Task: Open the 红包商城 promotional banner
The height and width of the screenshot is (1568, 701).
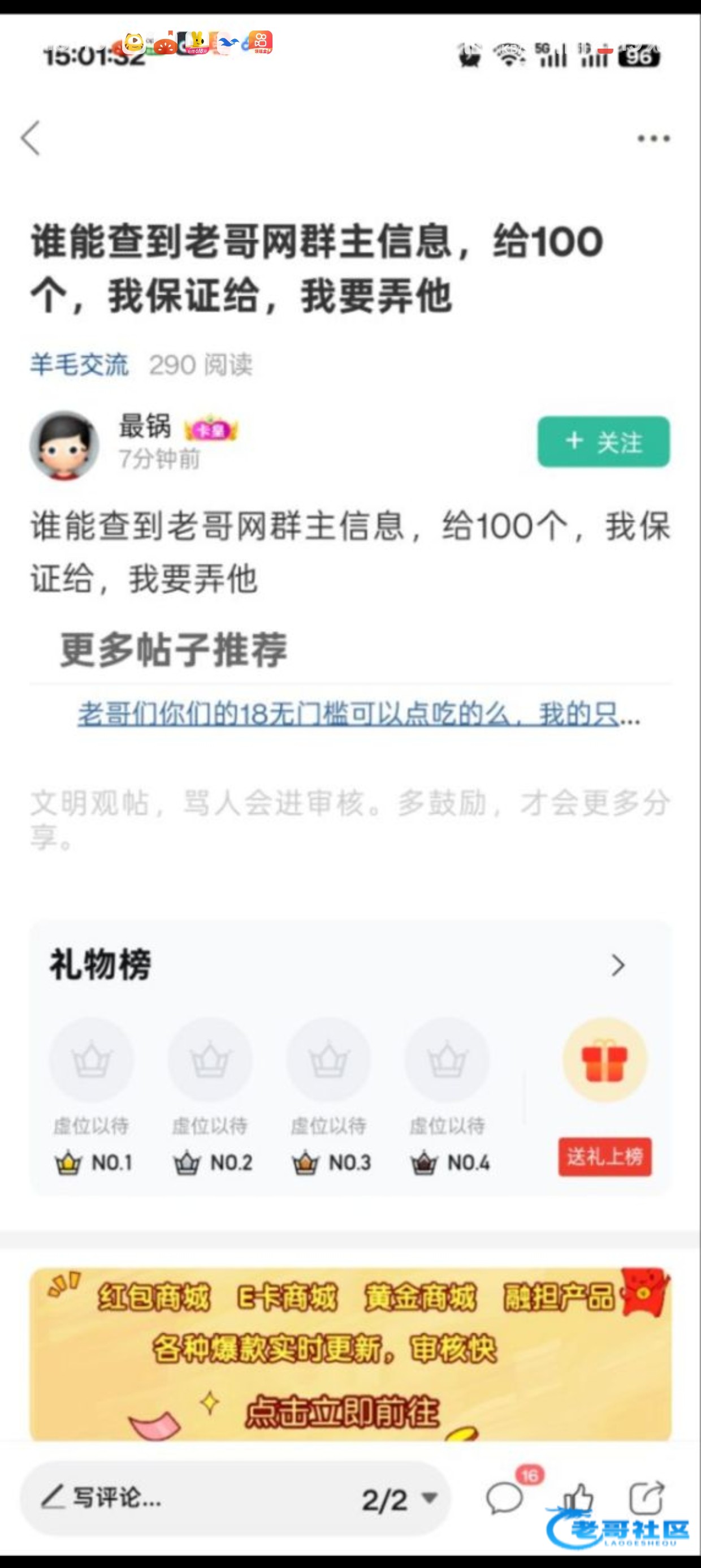Action: click(x=350, y=1354)
